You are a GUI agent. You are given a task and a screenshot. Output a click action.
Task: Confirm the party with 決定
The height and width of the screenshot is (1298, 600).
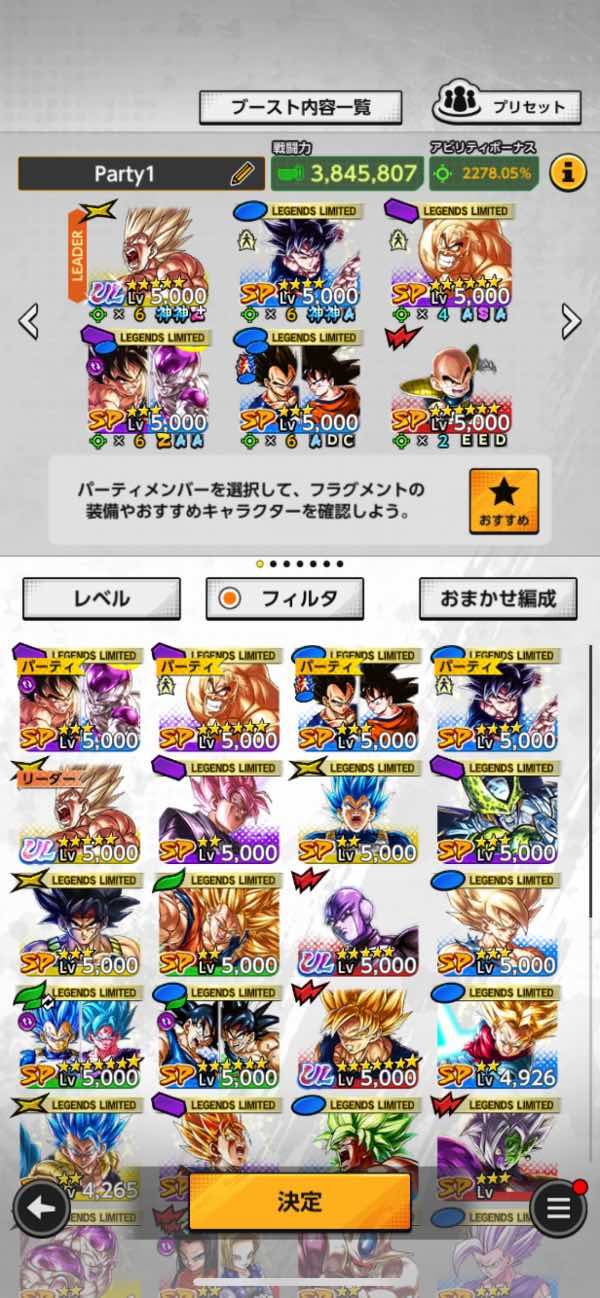pyautogui.click(x=300, y=1201)
